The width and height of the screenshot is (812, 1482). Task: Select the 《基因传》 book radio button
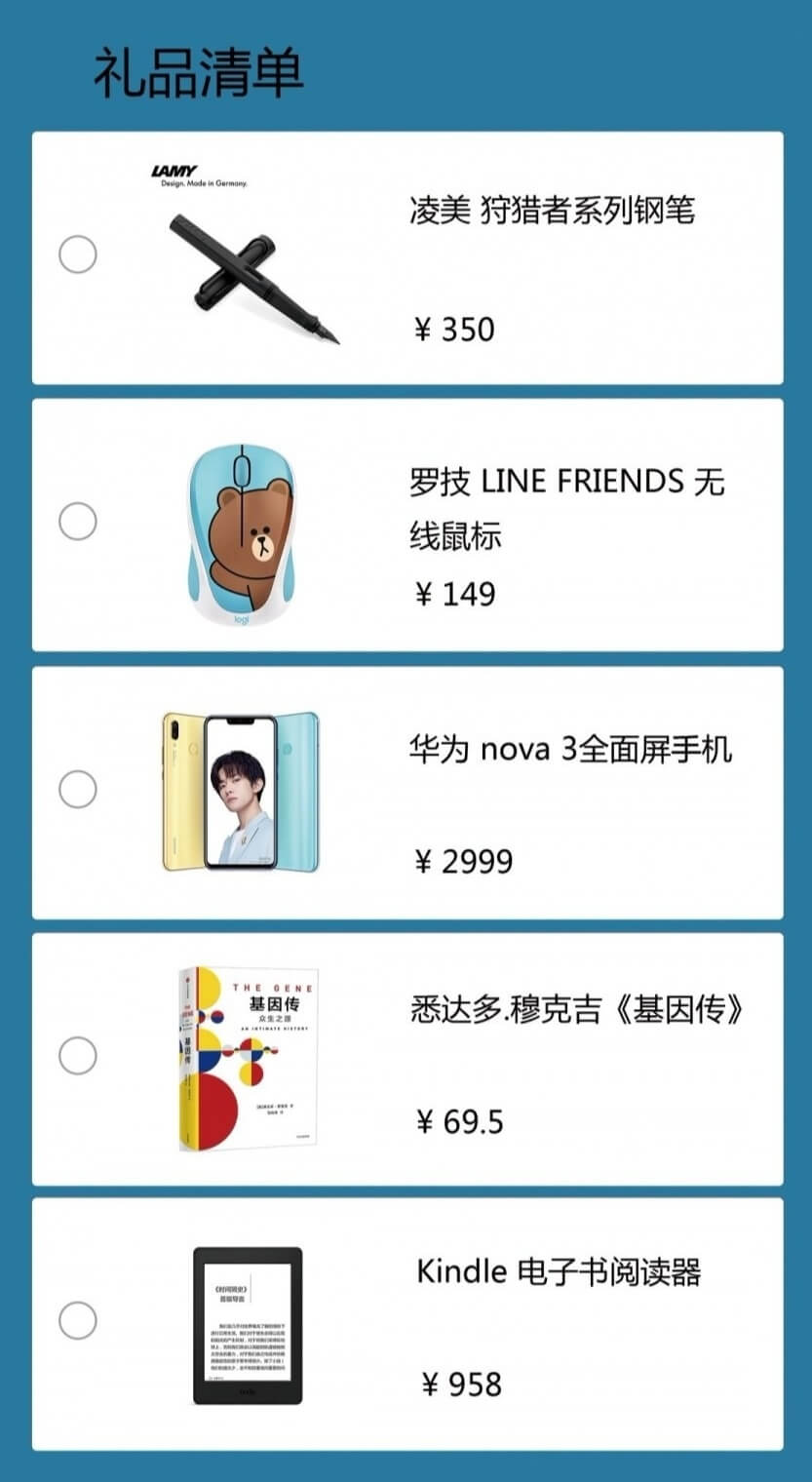coord(78,1056)
